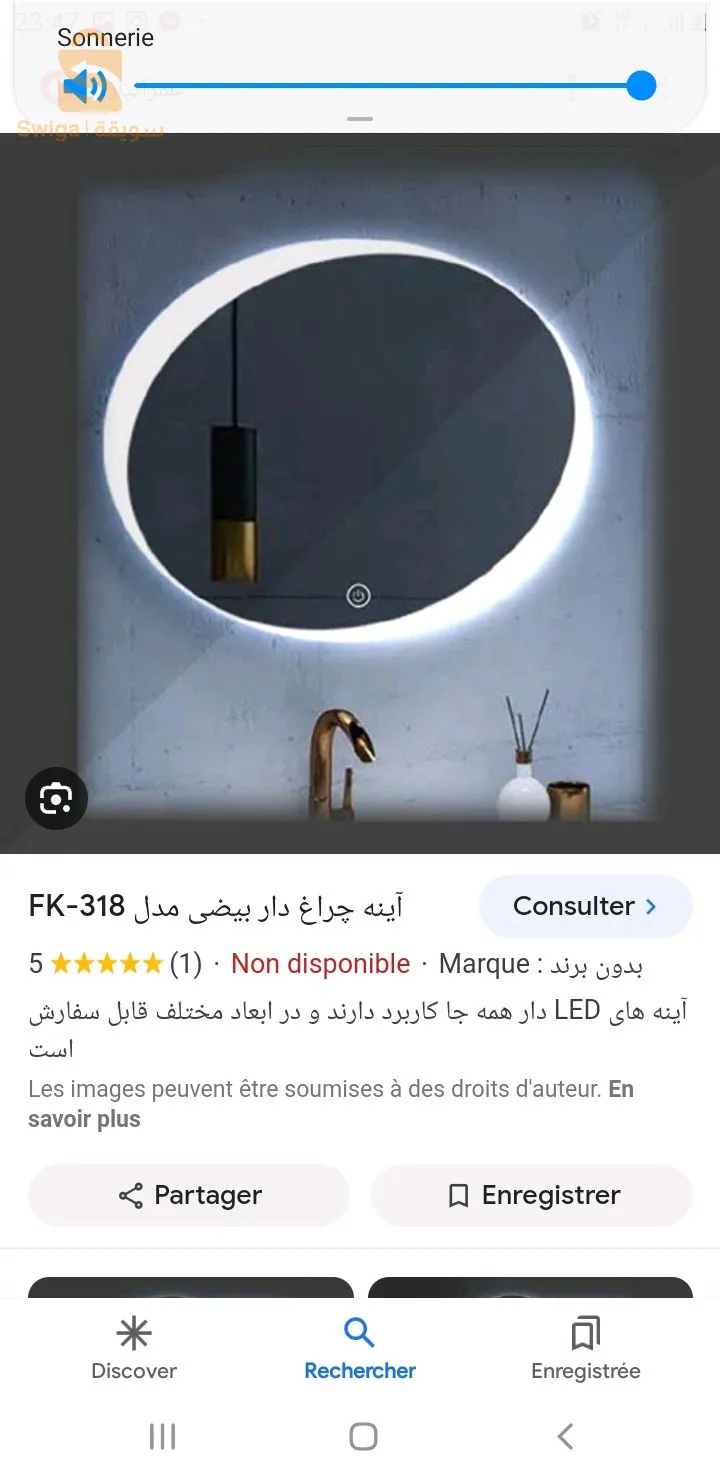Viewport: 720px width, 1480px height.
Task: Open the En savoir plus link
Action: click(x=84, y=1119)
